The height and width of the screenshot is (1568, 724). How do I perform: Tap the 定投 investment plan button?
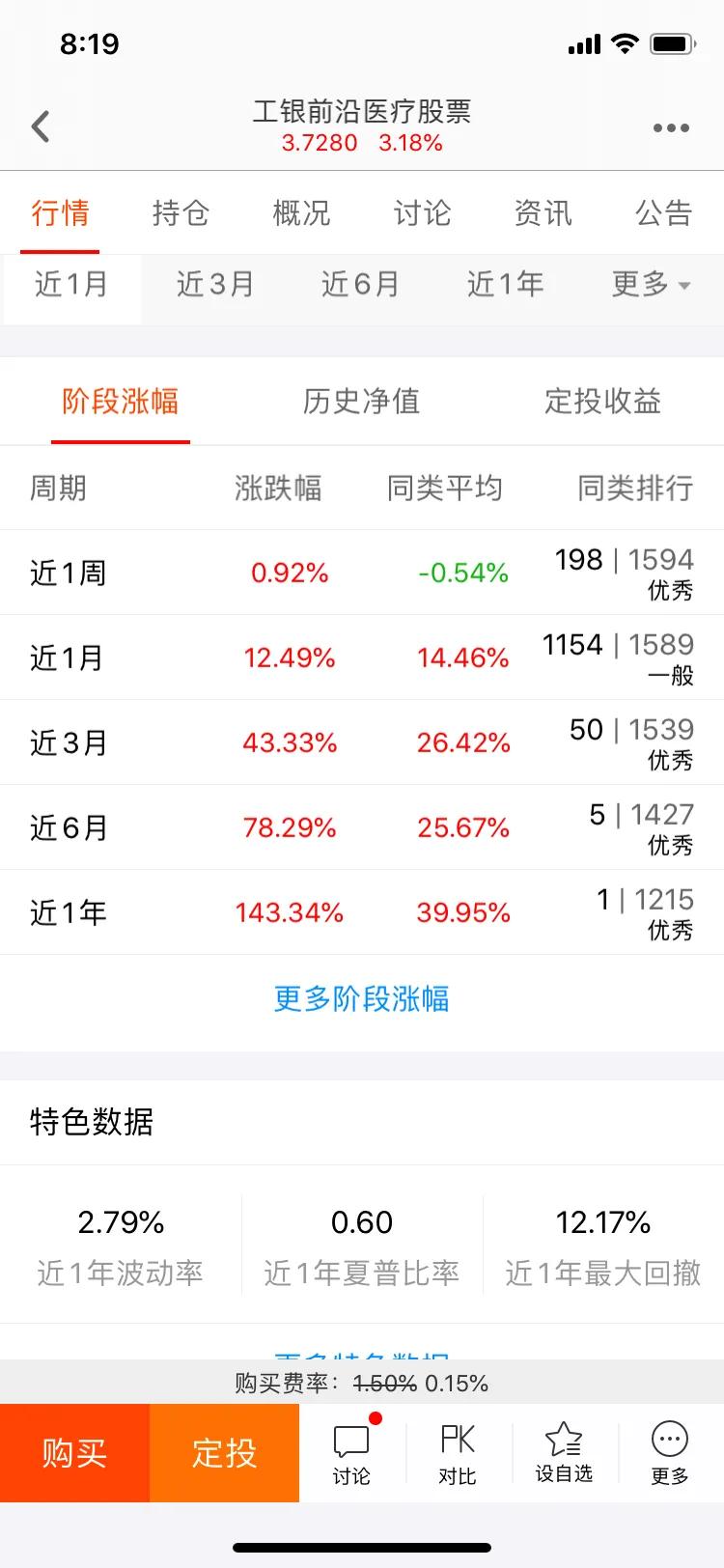pyautogui.click(x=224, y=1451)
